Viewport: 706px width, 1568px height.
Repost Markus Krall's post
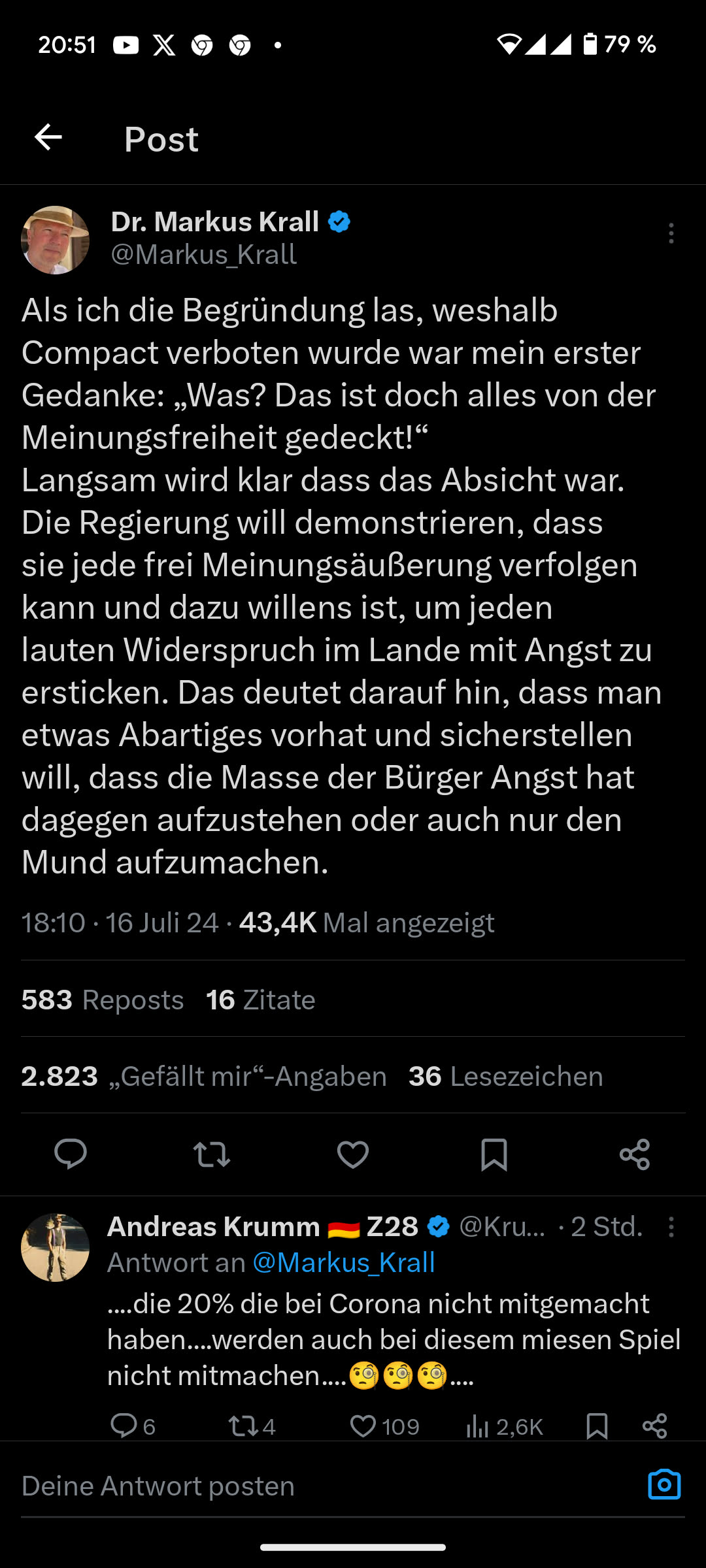[x=212, y=1154]
